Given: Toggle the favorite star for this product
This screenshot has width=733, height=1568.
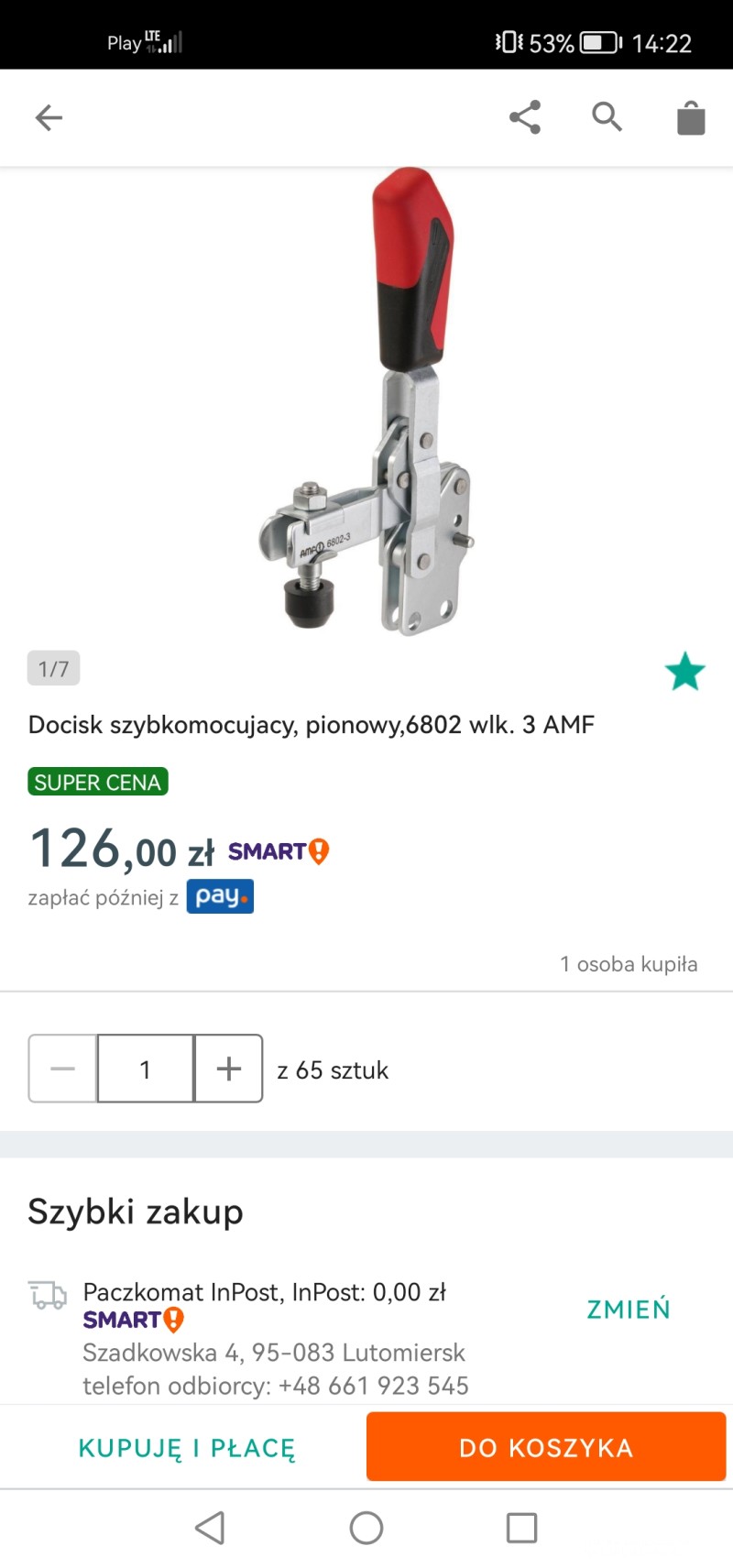Looking at the screenshot, I should [x=684, y=672].
